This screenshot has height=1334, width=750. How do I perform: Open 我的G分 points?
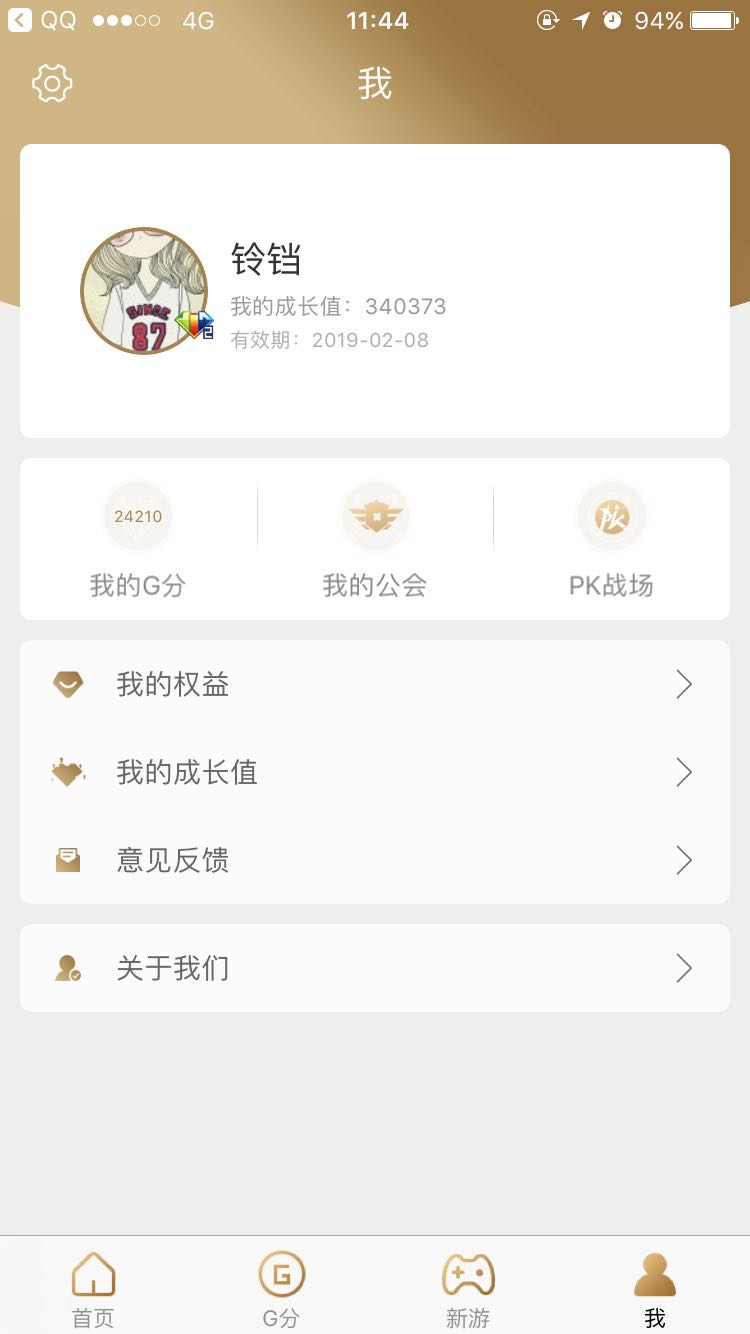(138, 539)
